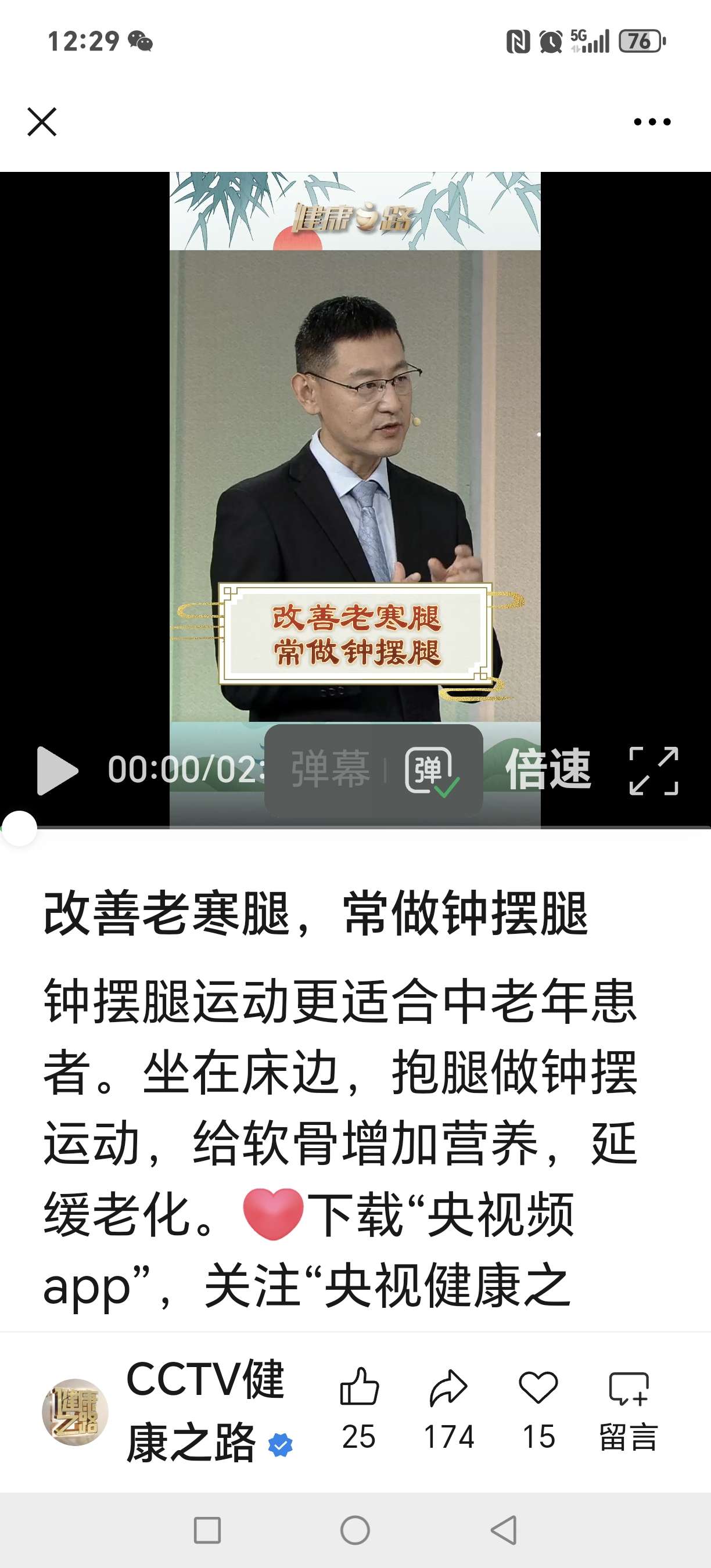The width and height of the screenshot is (711, 1568).
Task: Close the video article page
Action: pos(42,122)
